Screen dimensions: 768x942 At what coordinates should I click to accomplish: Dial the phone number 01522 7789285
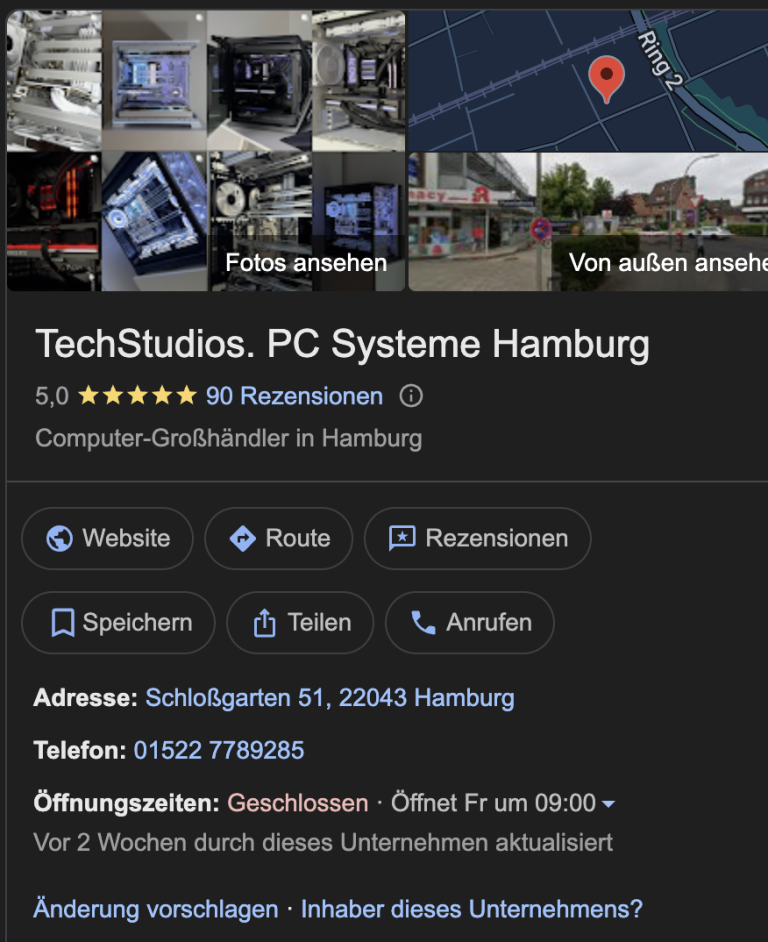(219, 750)
